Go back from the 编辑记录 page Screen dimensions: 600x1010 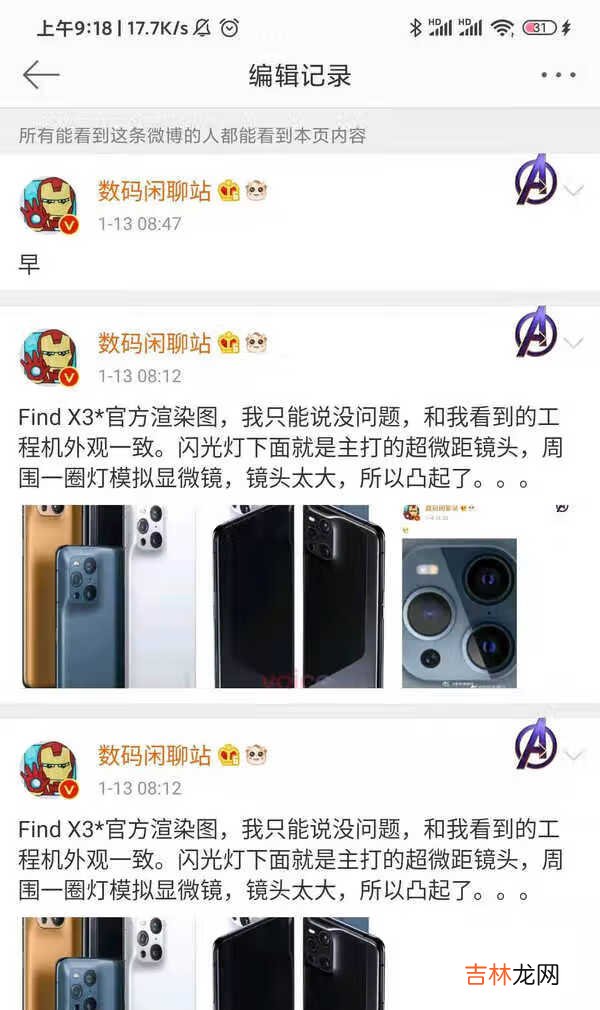point(41,75)
